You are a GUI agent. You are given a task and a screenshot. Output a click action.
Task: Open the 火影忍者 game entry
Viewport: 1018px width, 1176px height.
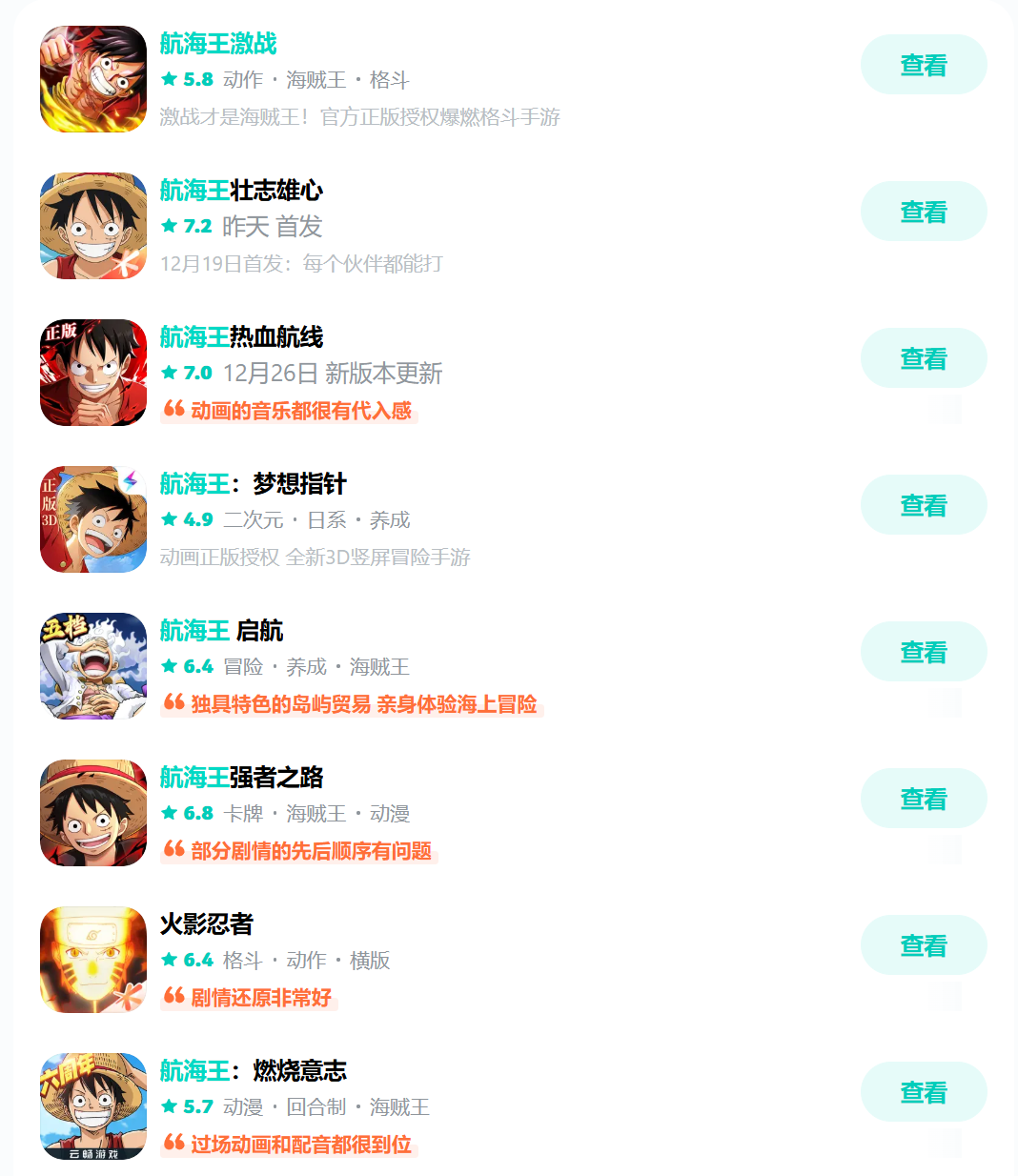click(x=206, y=924)
